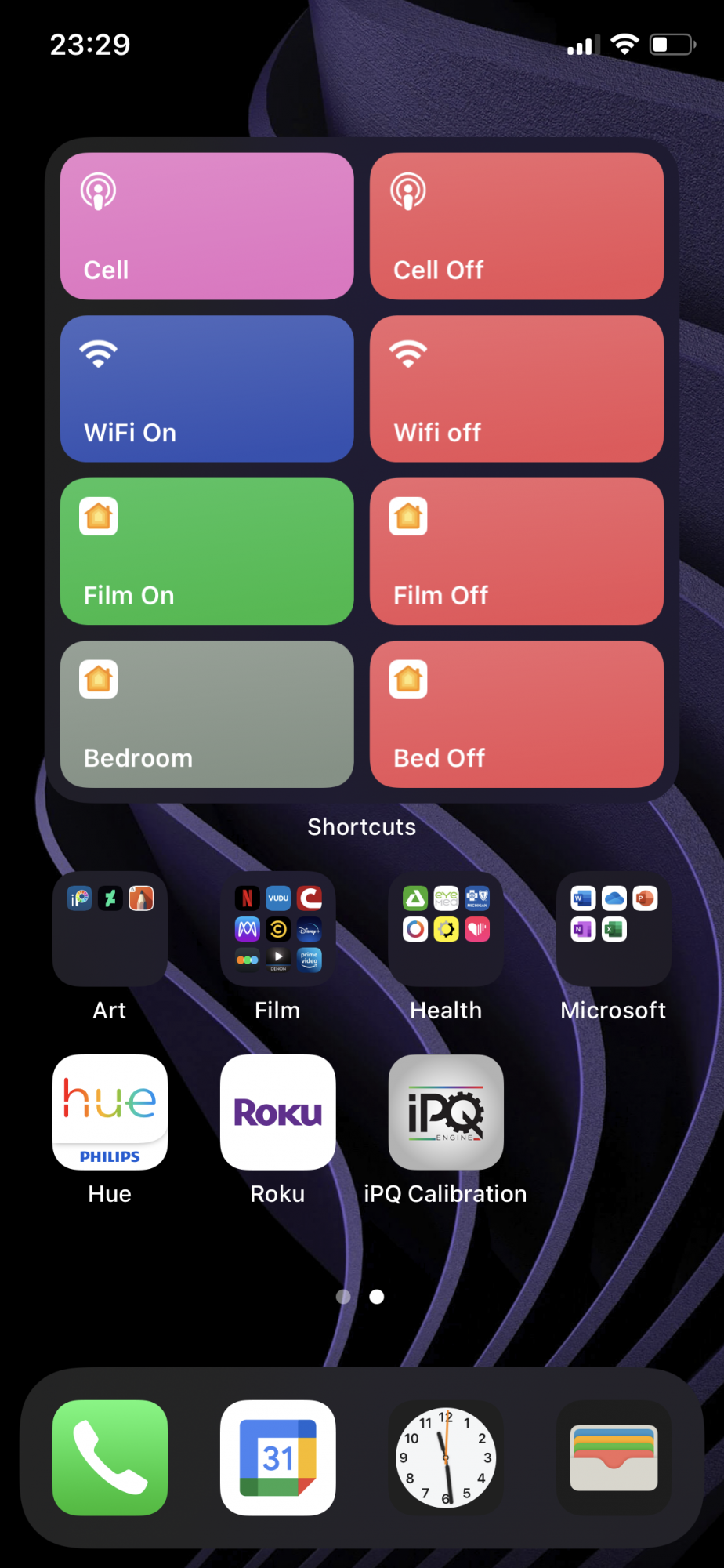Open the Microsoft folder

click(x=614, y=929)
